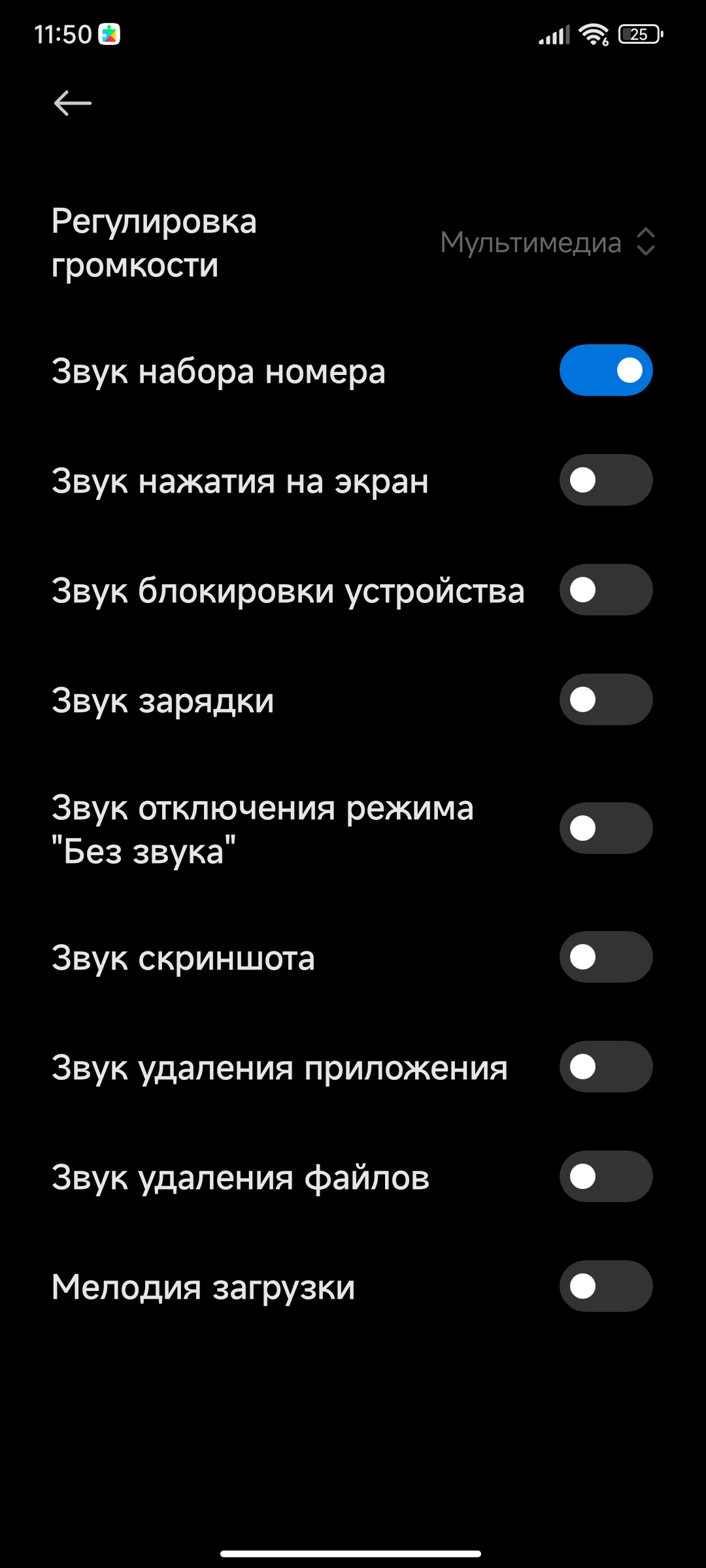Enable Звук нажатия на экран
Viewport: 706px width, 1568px height.
coord(606,480)
